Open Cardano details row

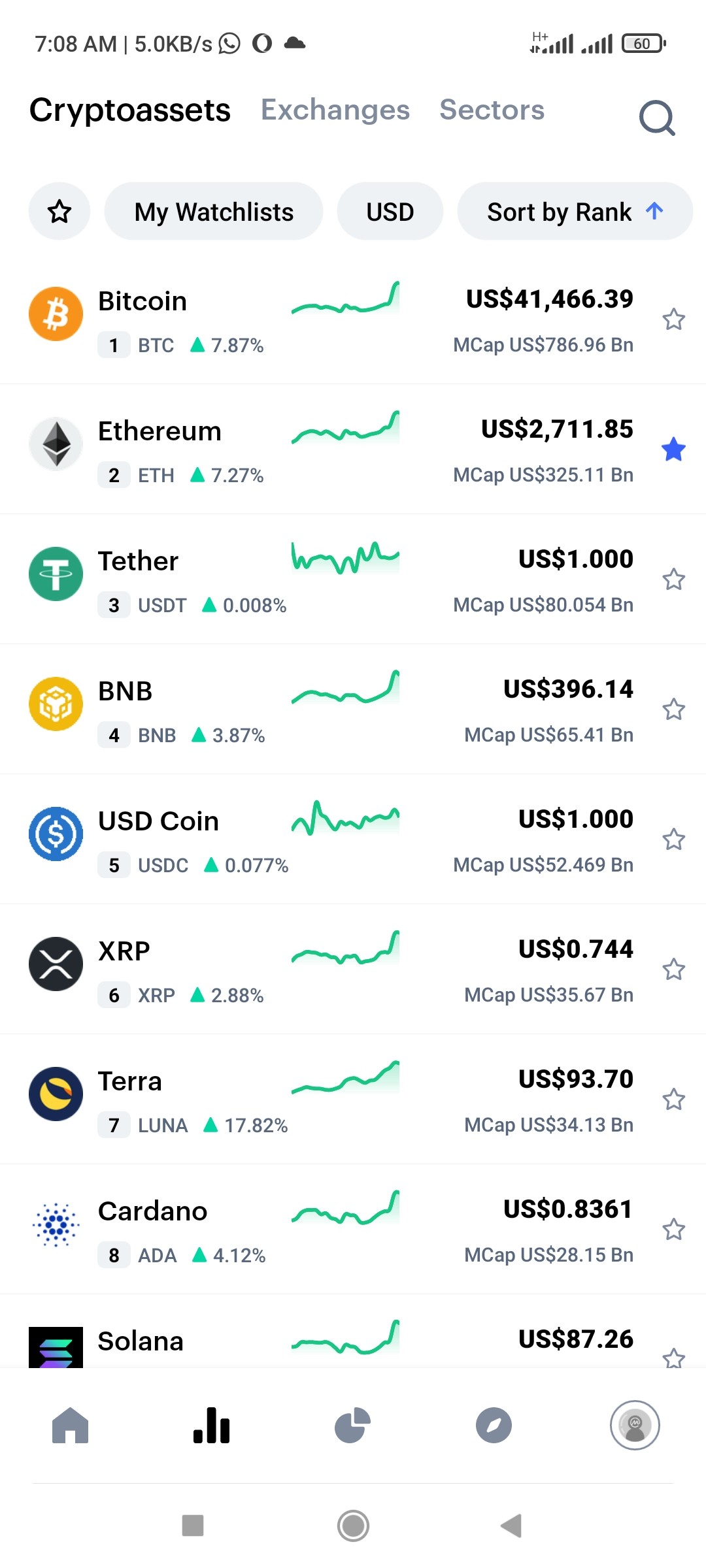click(353, 1230)
